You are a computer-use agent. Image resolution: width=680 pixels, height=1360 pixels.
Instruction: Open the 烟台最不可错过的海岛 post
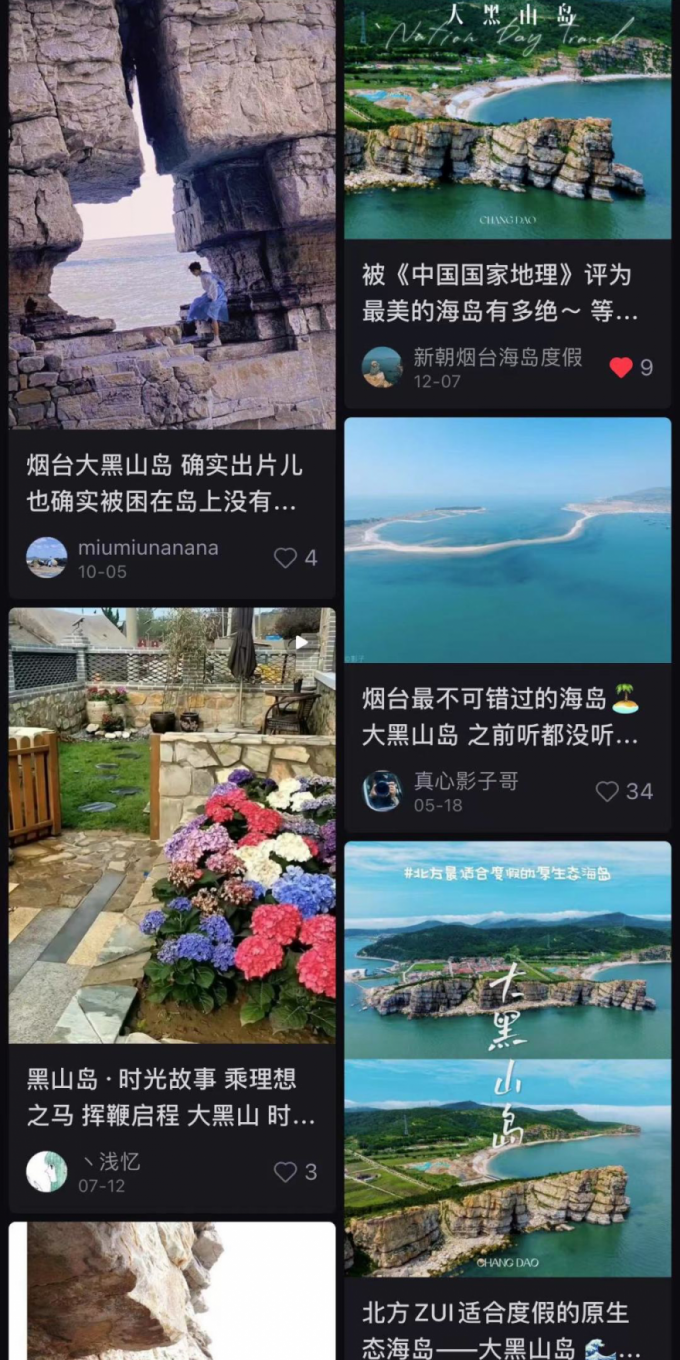tap(507, 540)
